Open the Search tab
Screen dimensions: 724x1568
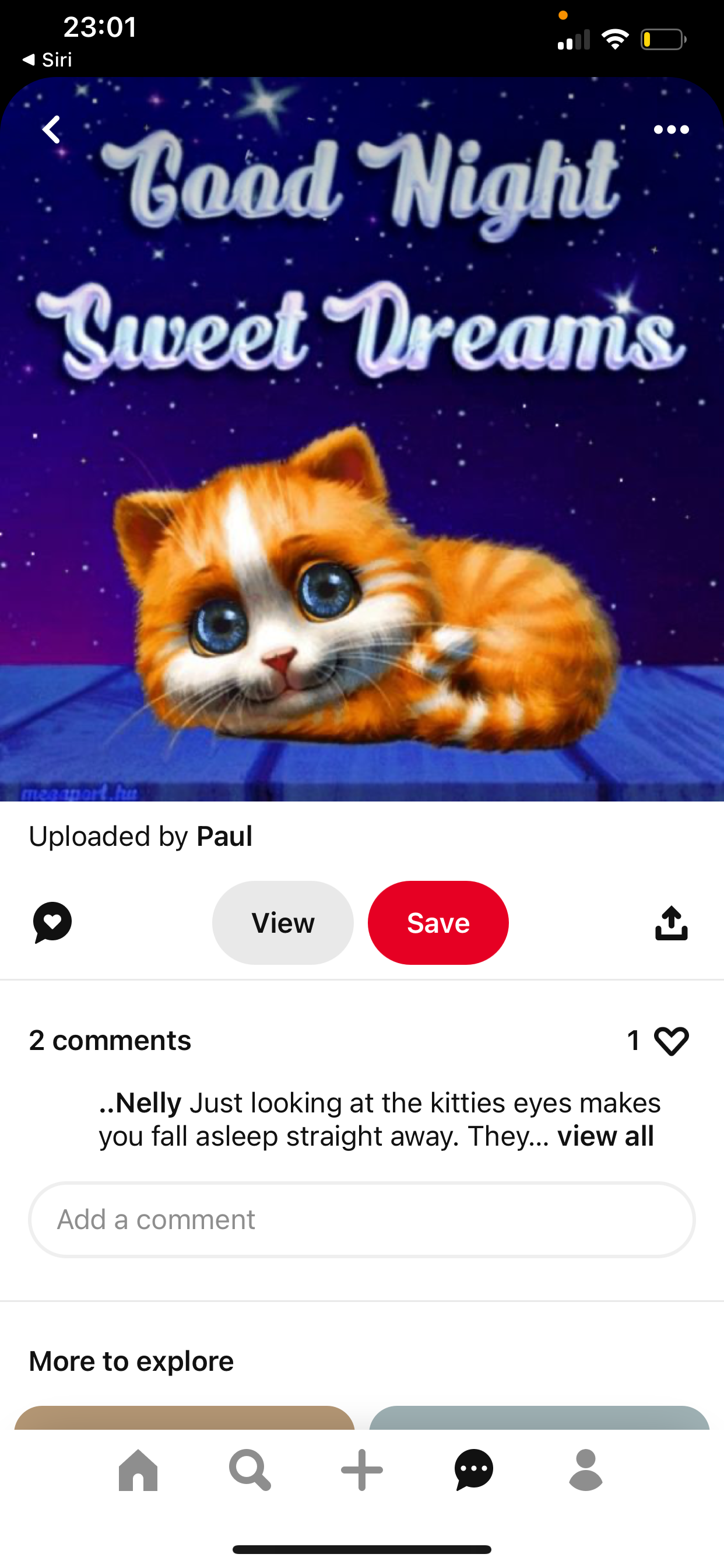pyautogui.click(x=249, y=1470)
